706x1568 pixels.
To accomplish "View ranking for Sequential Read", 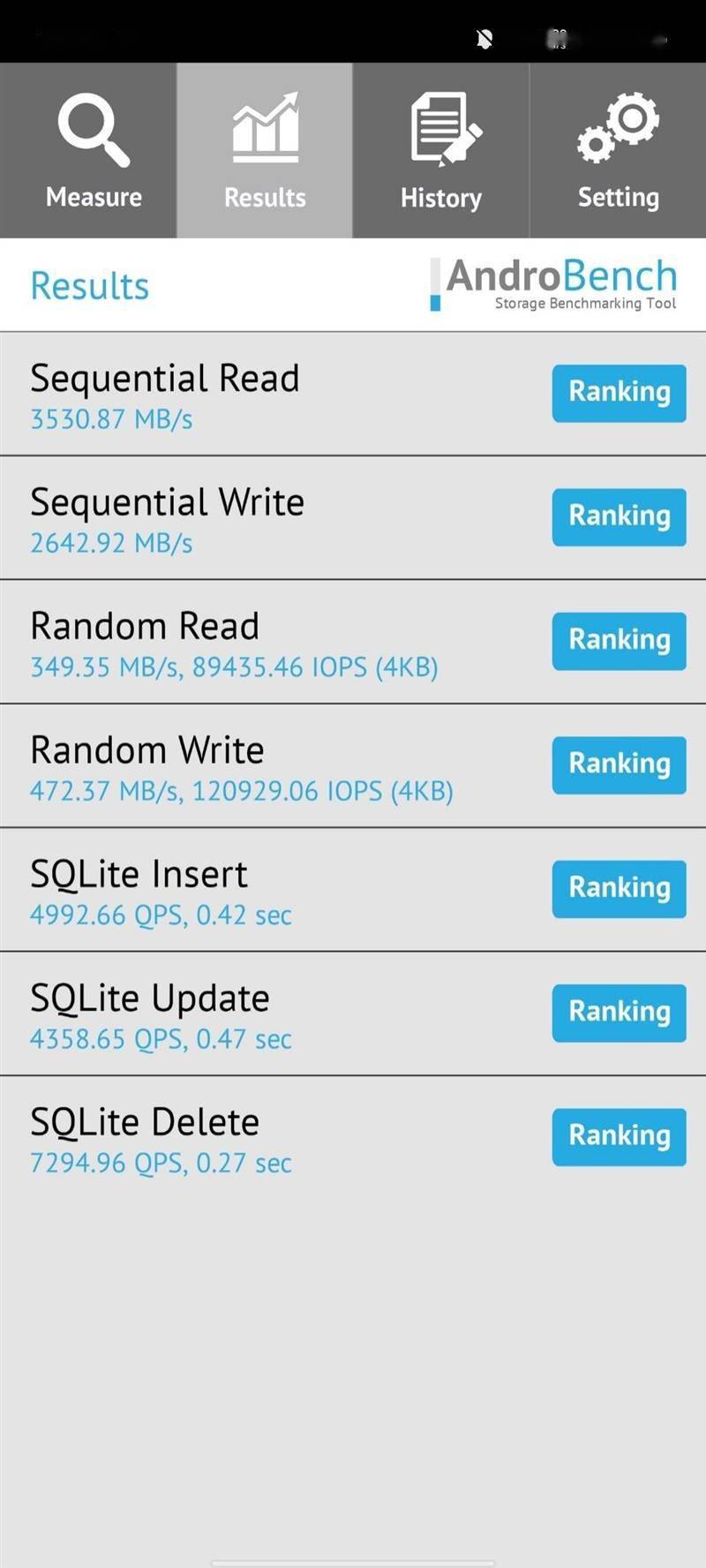I will [x=620, y=393].
